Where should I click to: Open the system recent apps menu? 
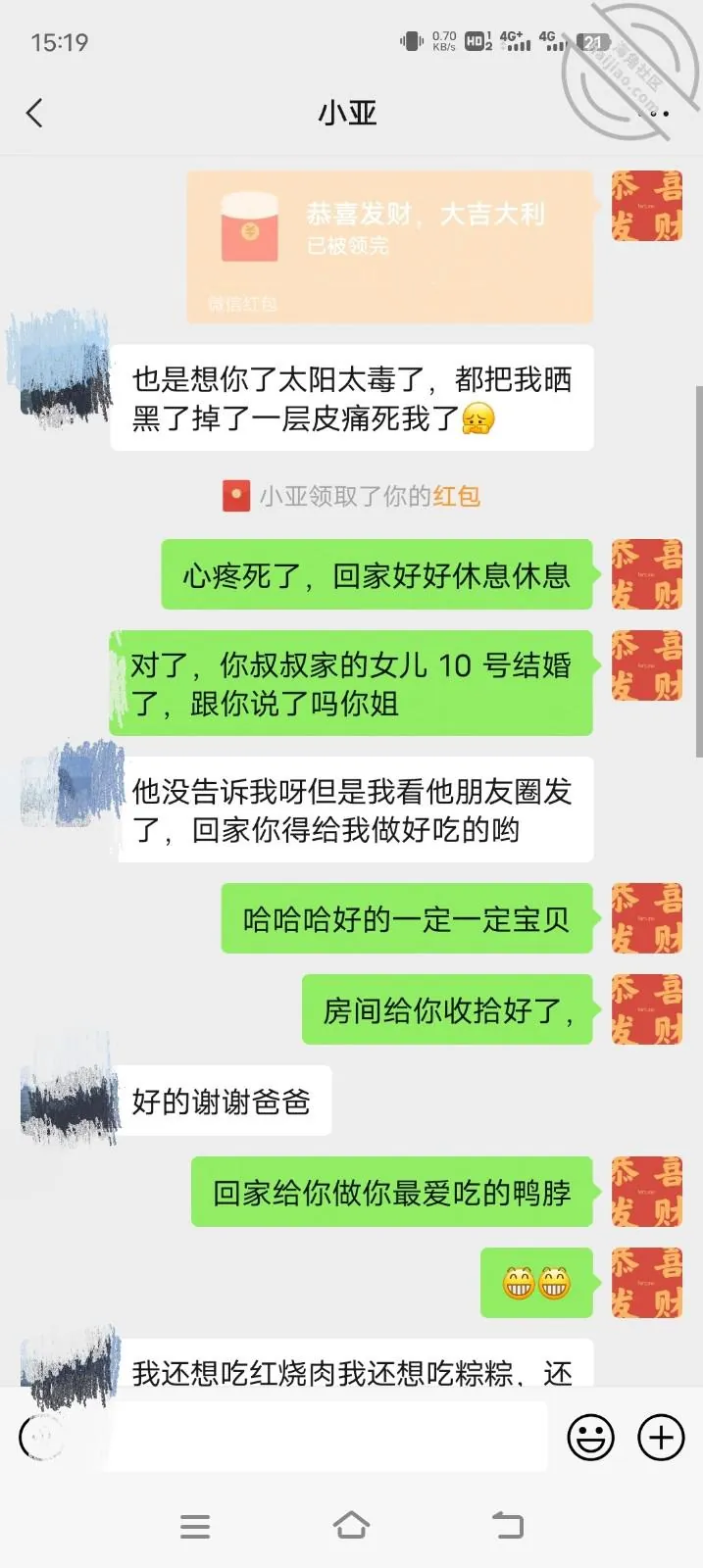click(x=195, y=1526)
